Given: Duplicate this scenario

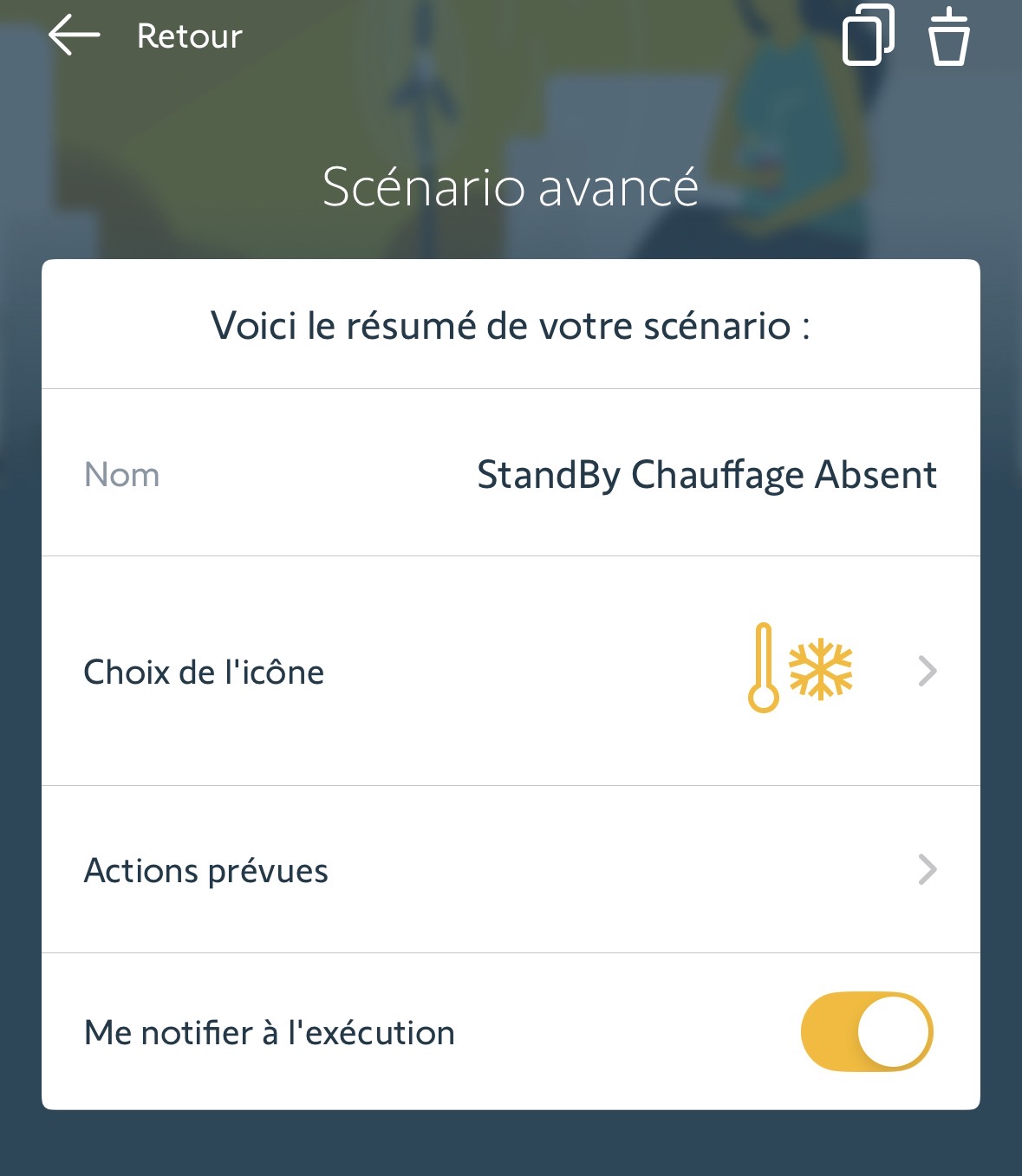Looking at the screenshot, I should [x=868, y=36].
